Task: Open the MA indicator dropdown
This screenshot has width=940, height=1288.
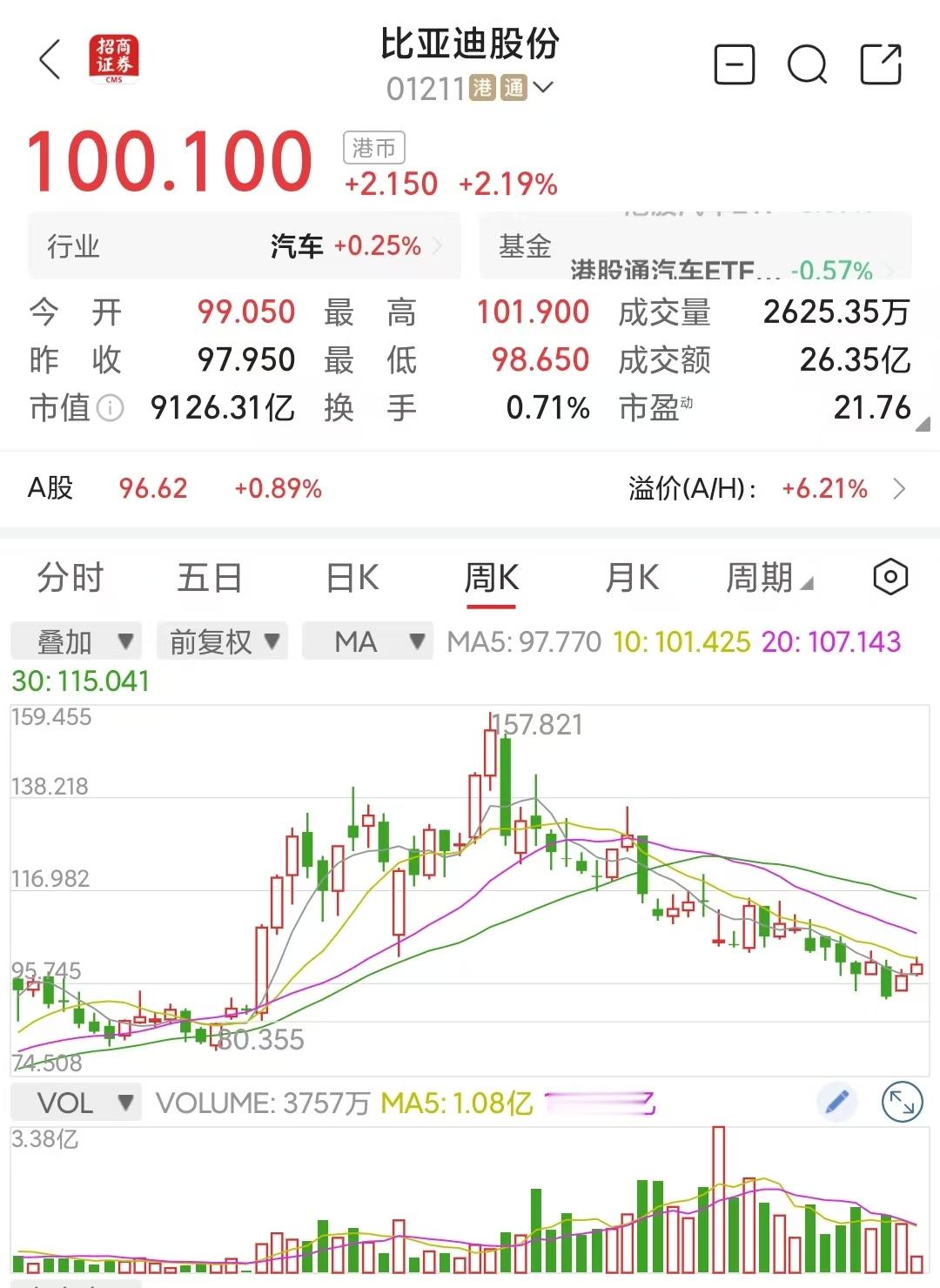Action: point(367,641)
